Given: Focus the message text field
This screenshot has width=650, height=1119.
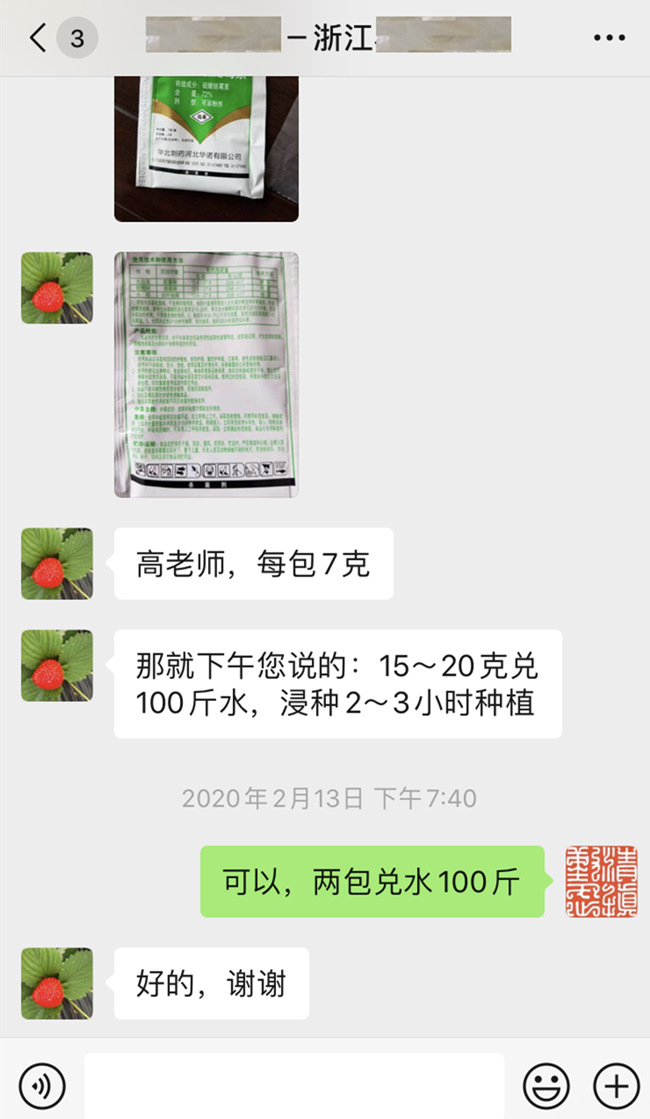Looking at the screenshot, I should (x=294, y=1084).
